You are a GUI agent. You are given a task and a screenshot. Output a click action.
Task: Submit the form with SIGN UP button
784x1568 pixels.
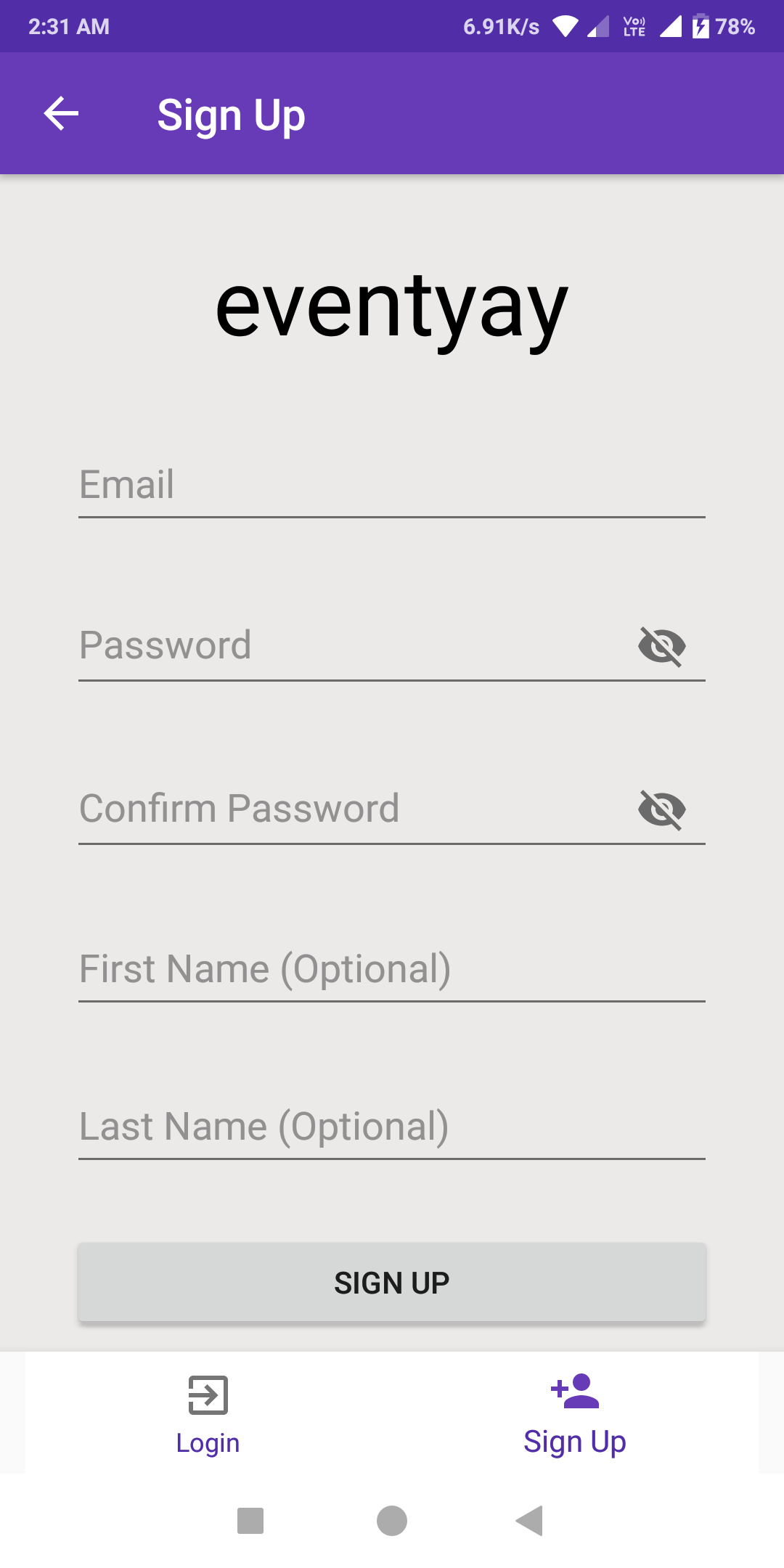point(392,1283)
